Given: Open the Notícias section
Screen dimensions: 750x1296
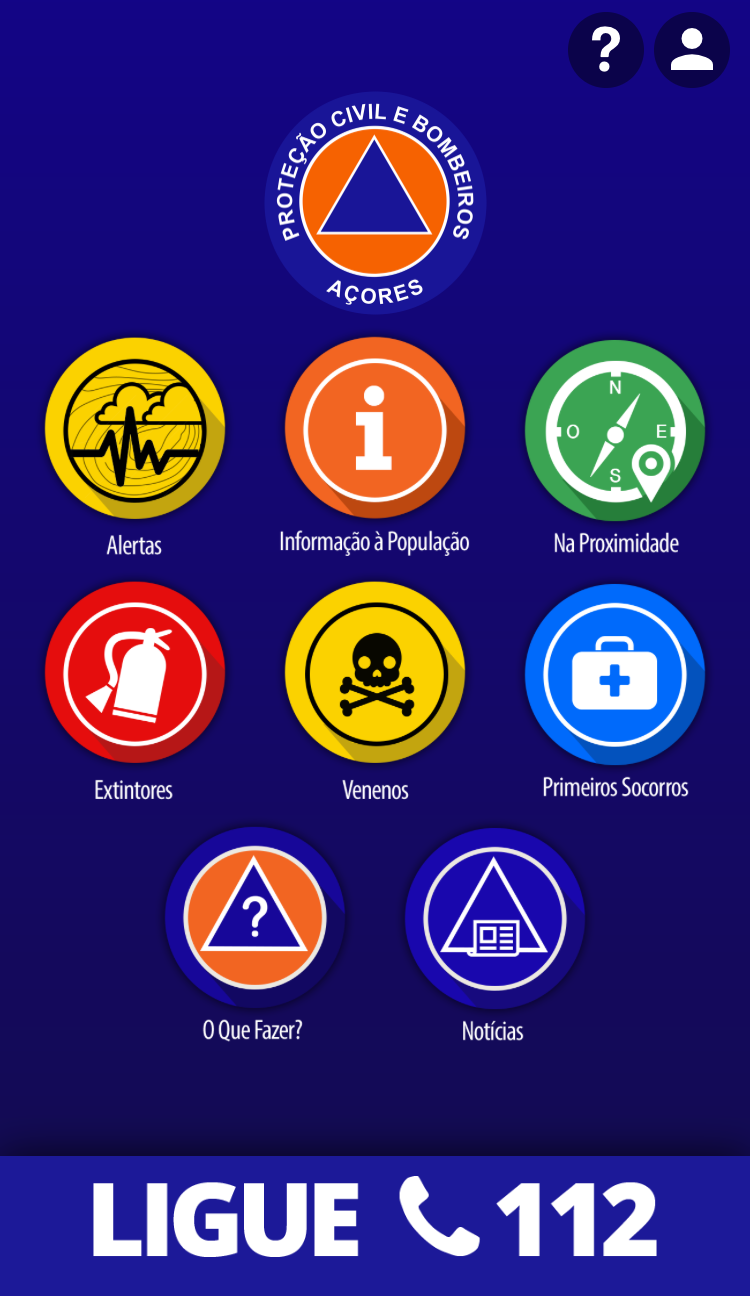Looking at the screenshot, I should [494, 917].
